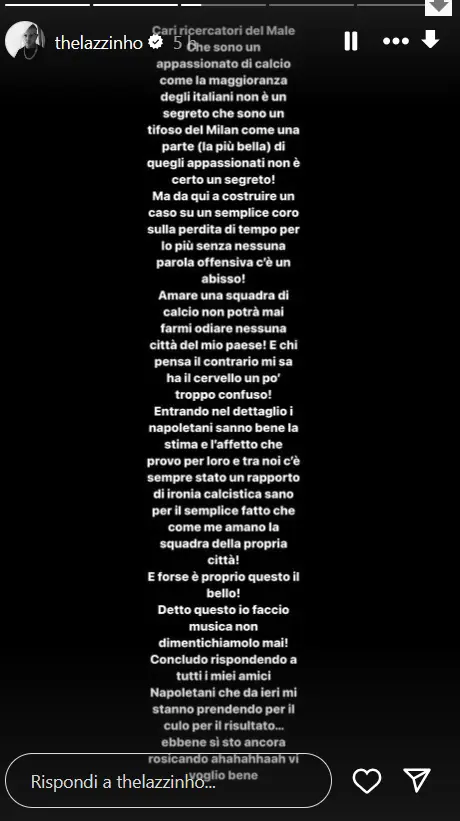Open thelazzinho's profile picture
This screenshot has height=821, width=460.
25,41
